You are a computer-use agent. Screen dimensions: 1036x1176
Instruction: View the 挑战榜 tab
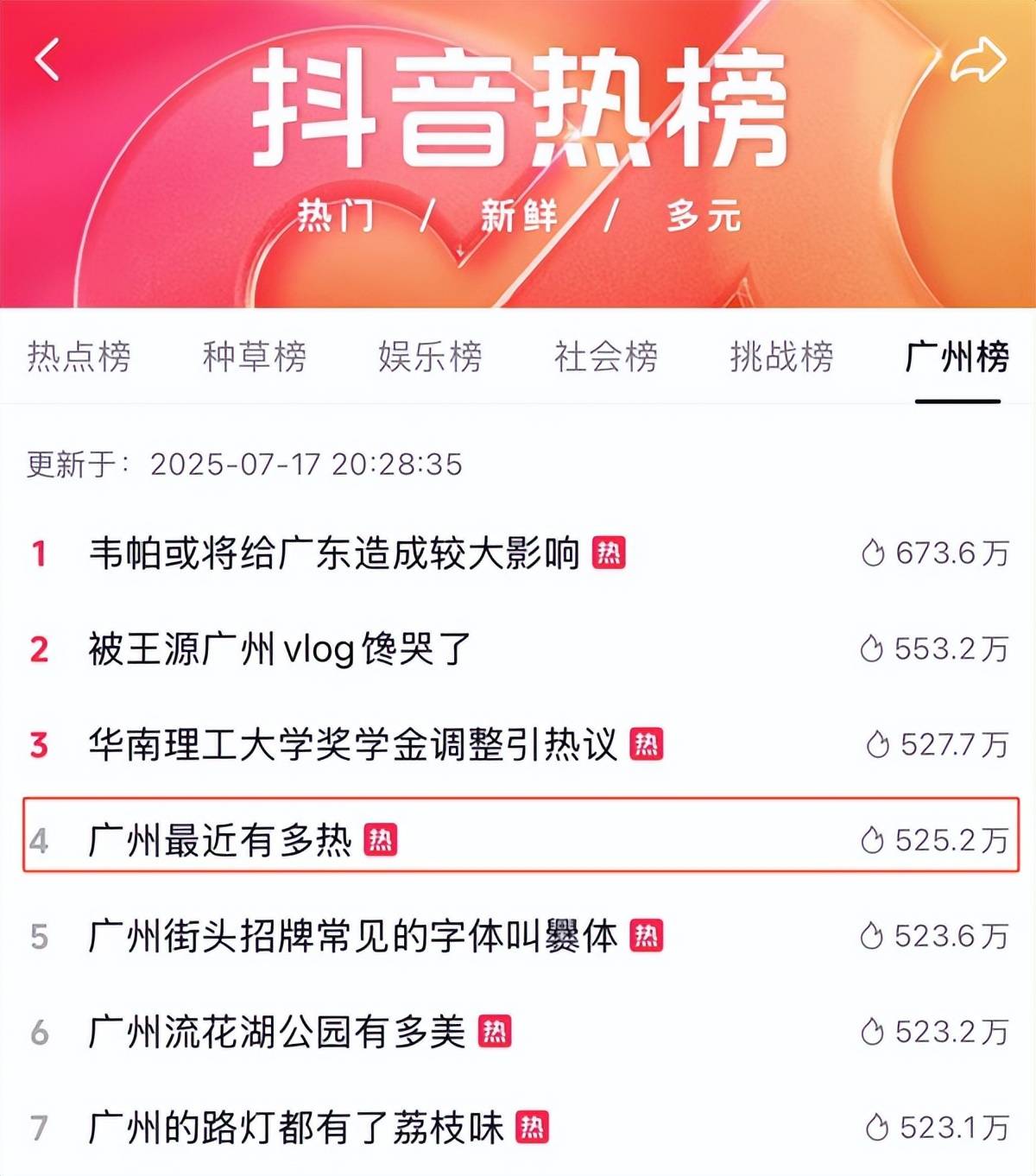(781, 356)
